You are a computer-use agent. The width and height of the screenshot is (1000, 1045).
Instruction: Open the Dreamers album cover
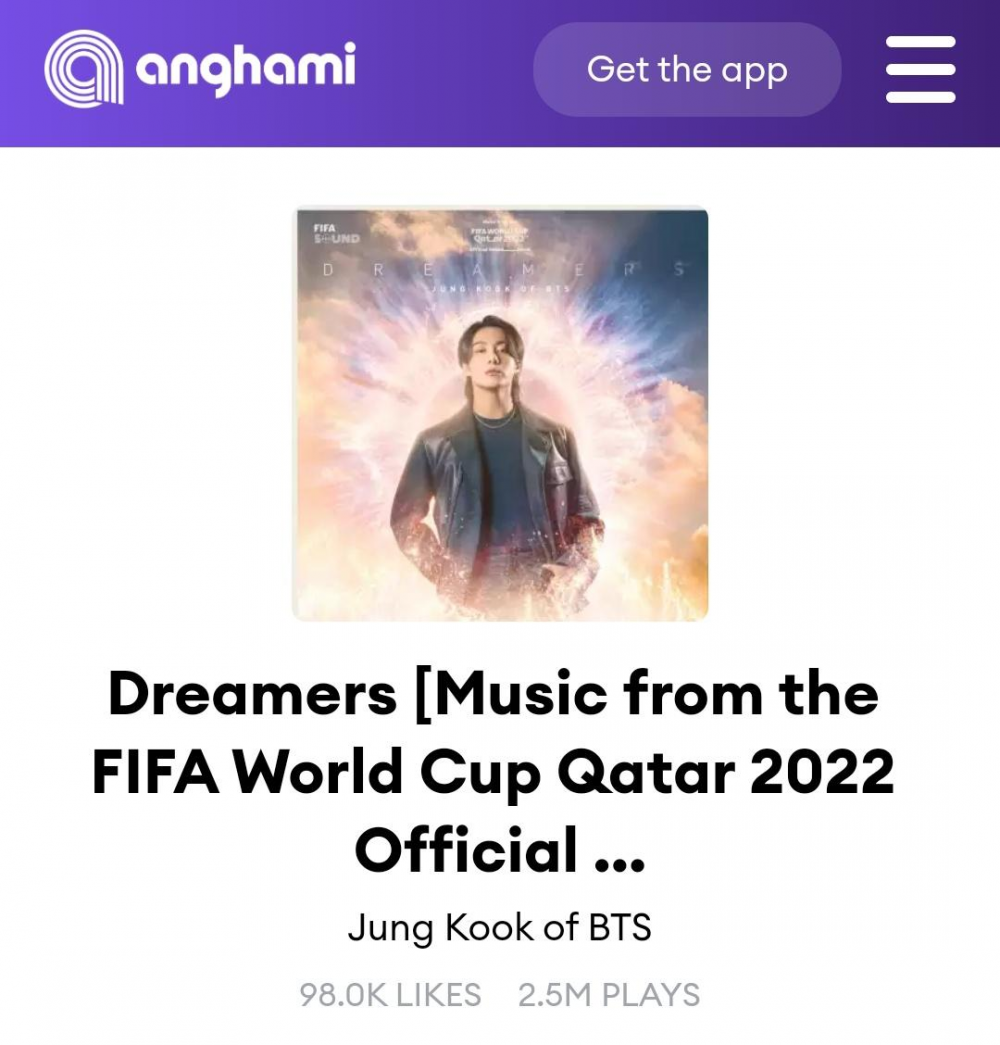coord(500,413)
